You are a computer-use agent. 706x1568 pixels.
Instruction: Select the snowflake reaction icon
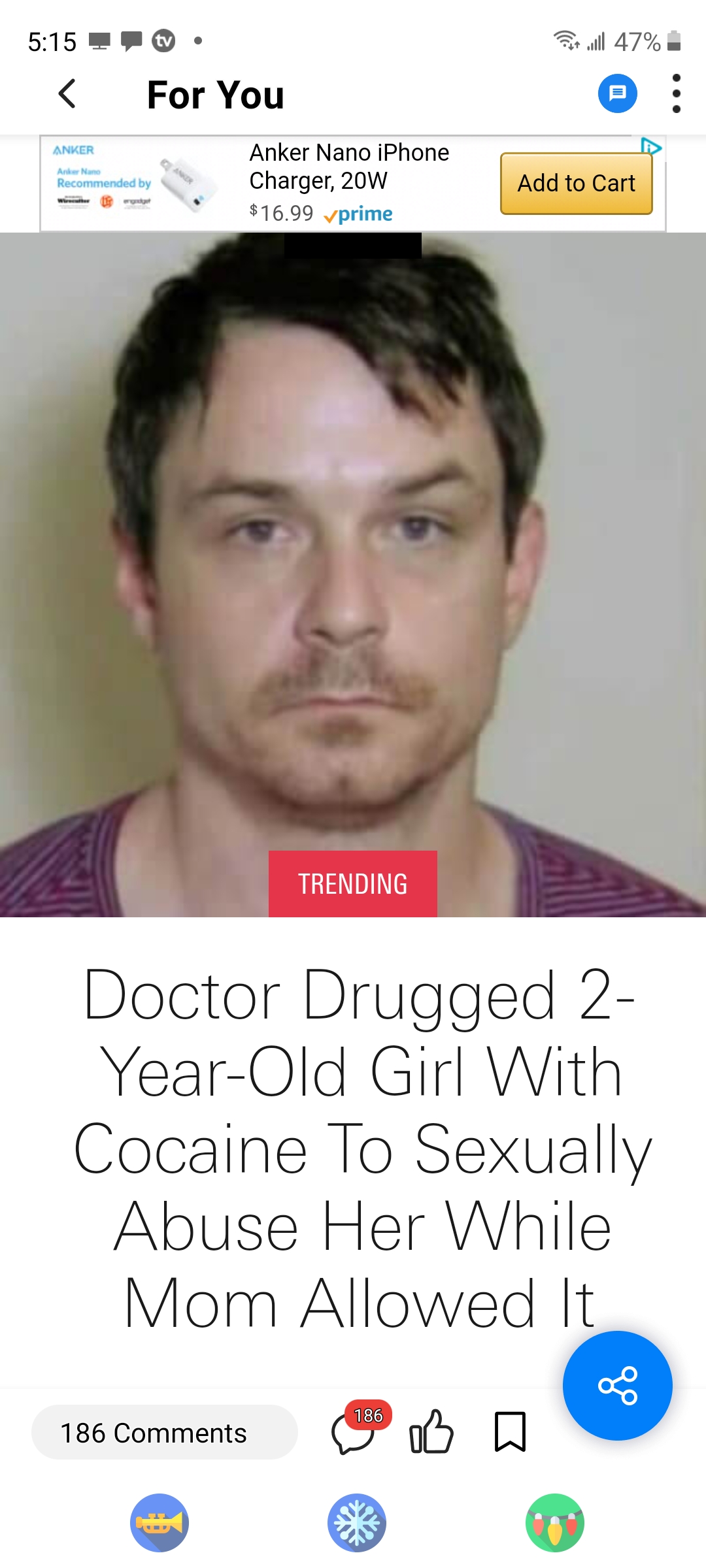pos(357,1522)
